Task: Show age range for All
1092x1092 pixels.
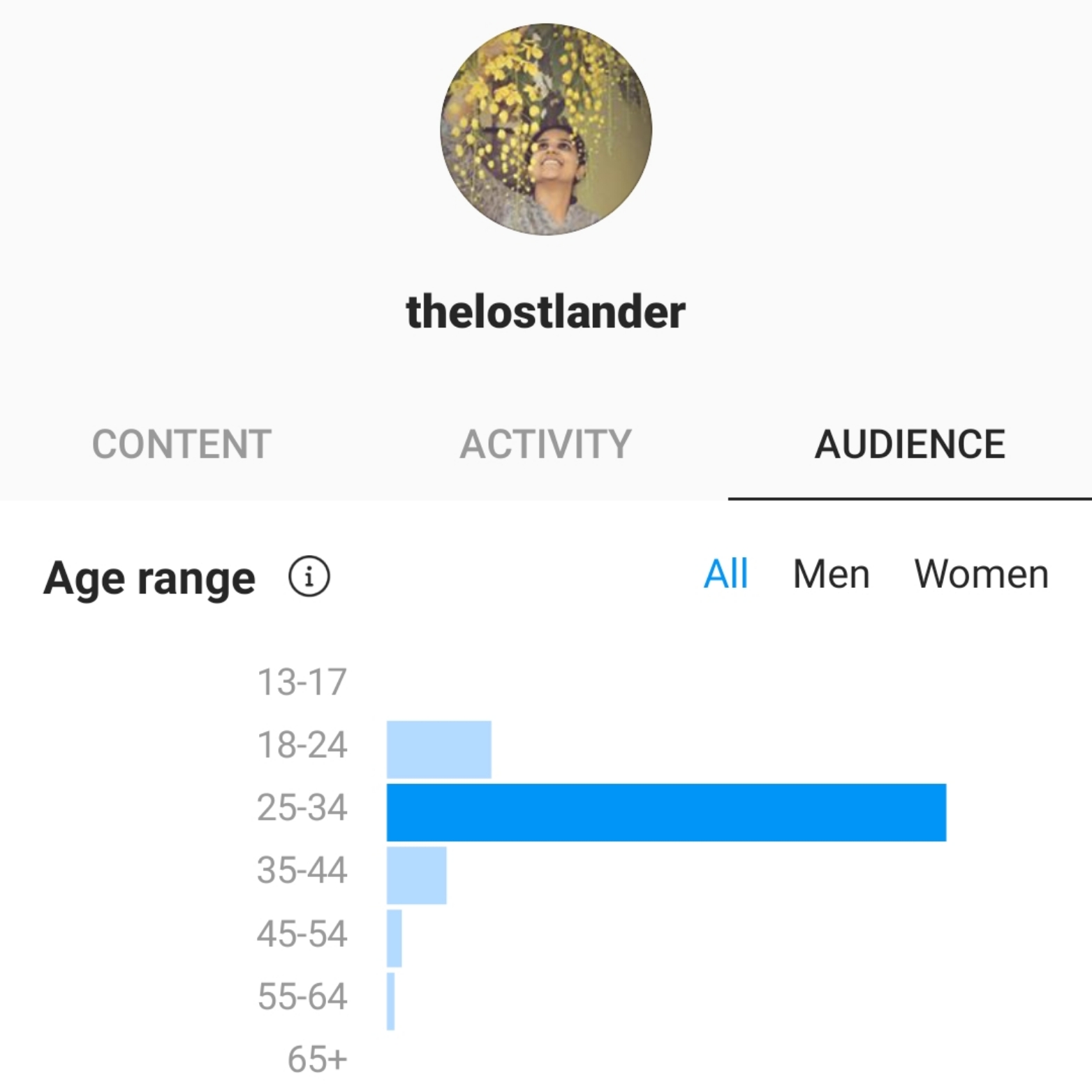Action: click(x=725, y=575)
